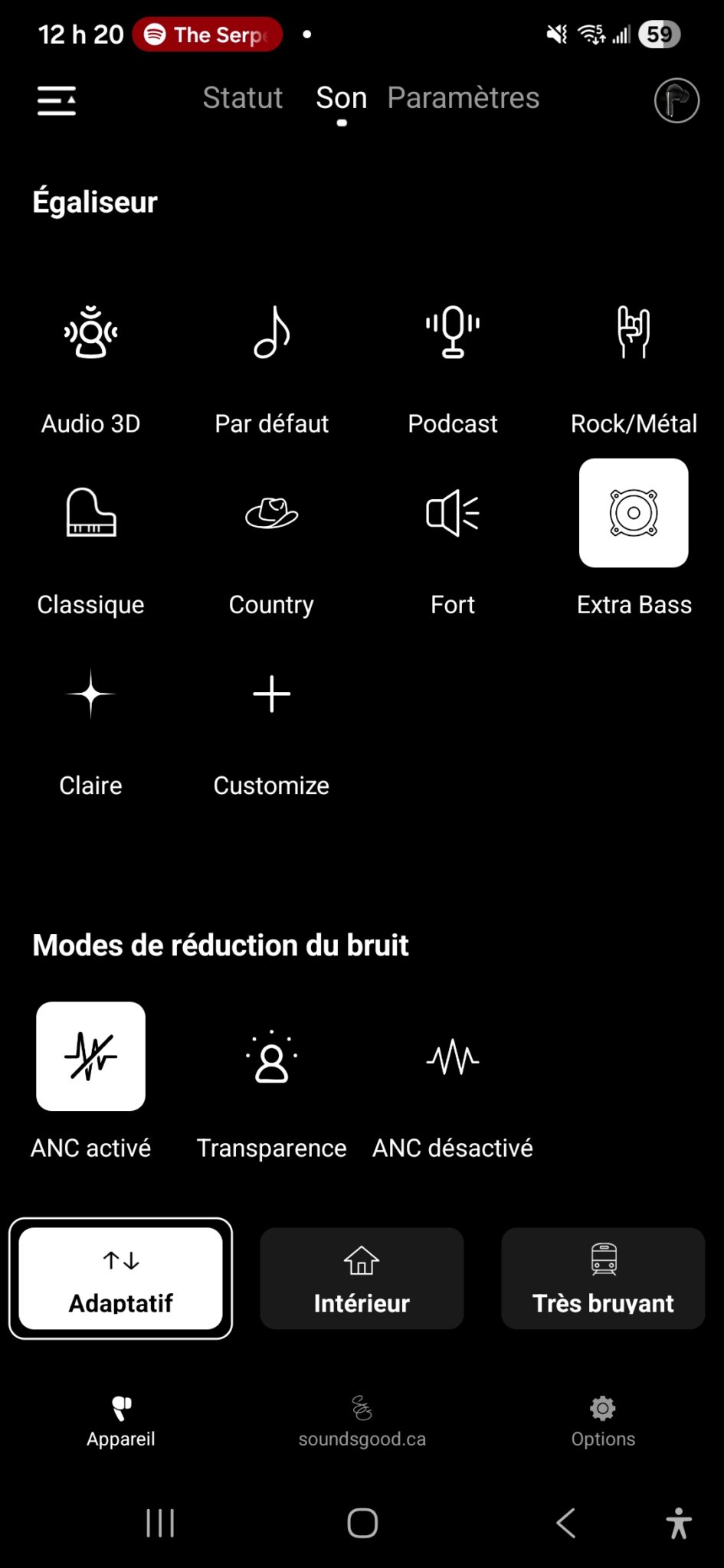The height and width of the screenshot is (1568, 724).
Task: Open the earbuds device icon
Action: click(x=676, y=100)
